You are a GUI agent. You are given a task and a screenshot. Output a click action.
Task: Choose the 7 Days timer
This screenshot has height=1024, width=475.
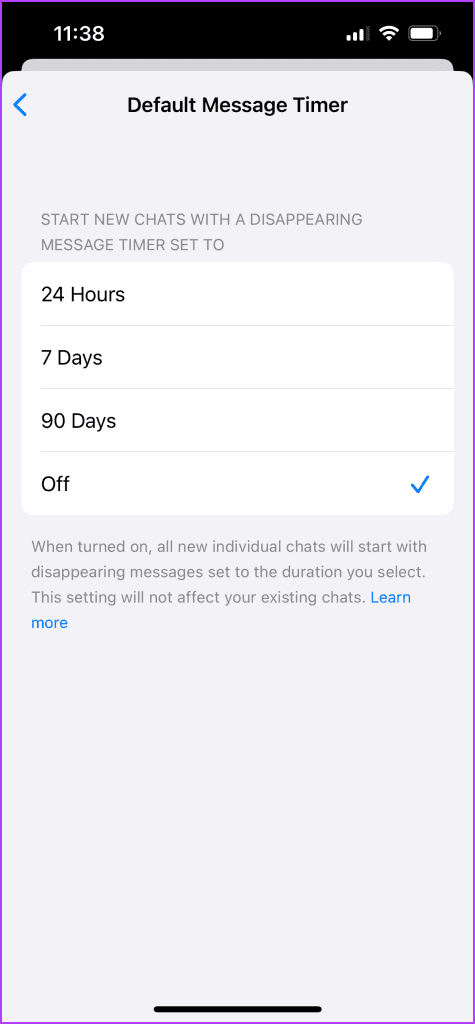[237, 357]
